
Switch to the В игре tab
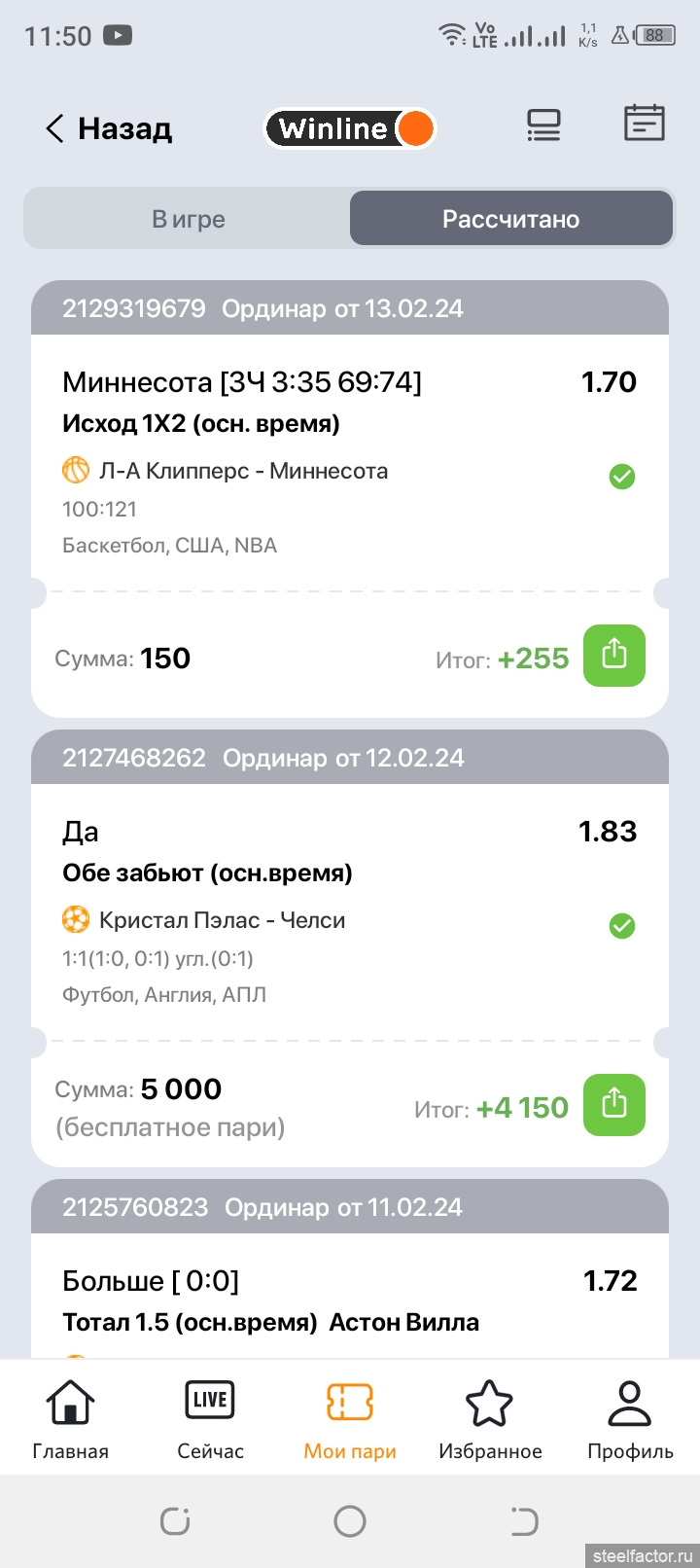pyautogui.click(x=188, y=219)
